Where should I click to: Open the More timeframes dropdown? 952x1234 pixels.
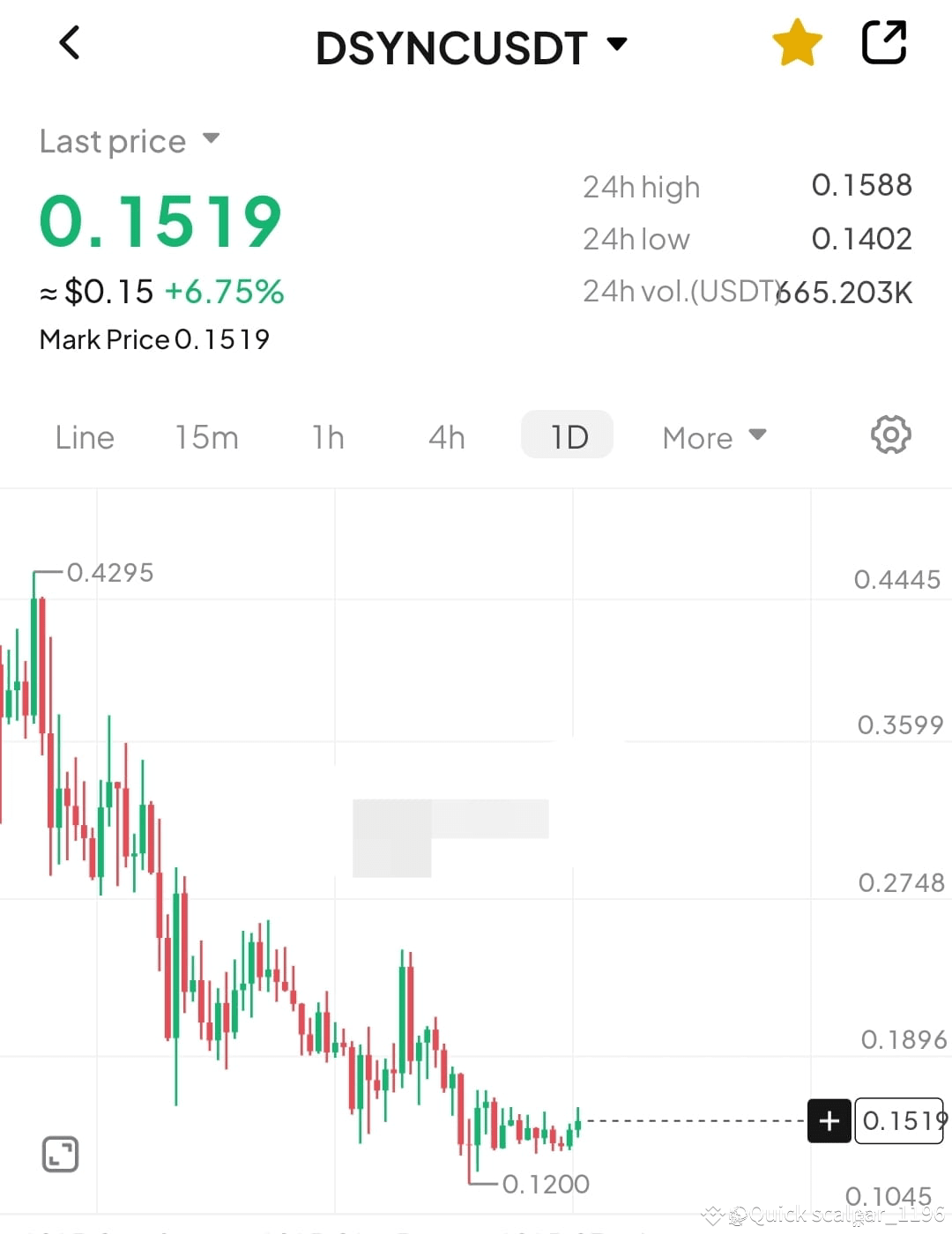(x=712, y=436)
